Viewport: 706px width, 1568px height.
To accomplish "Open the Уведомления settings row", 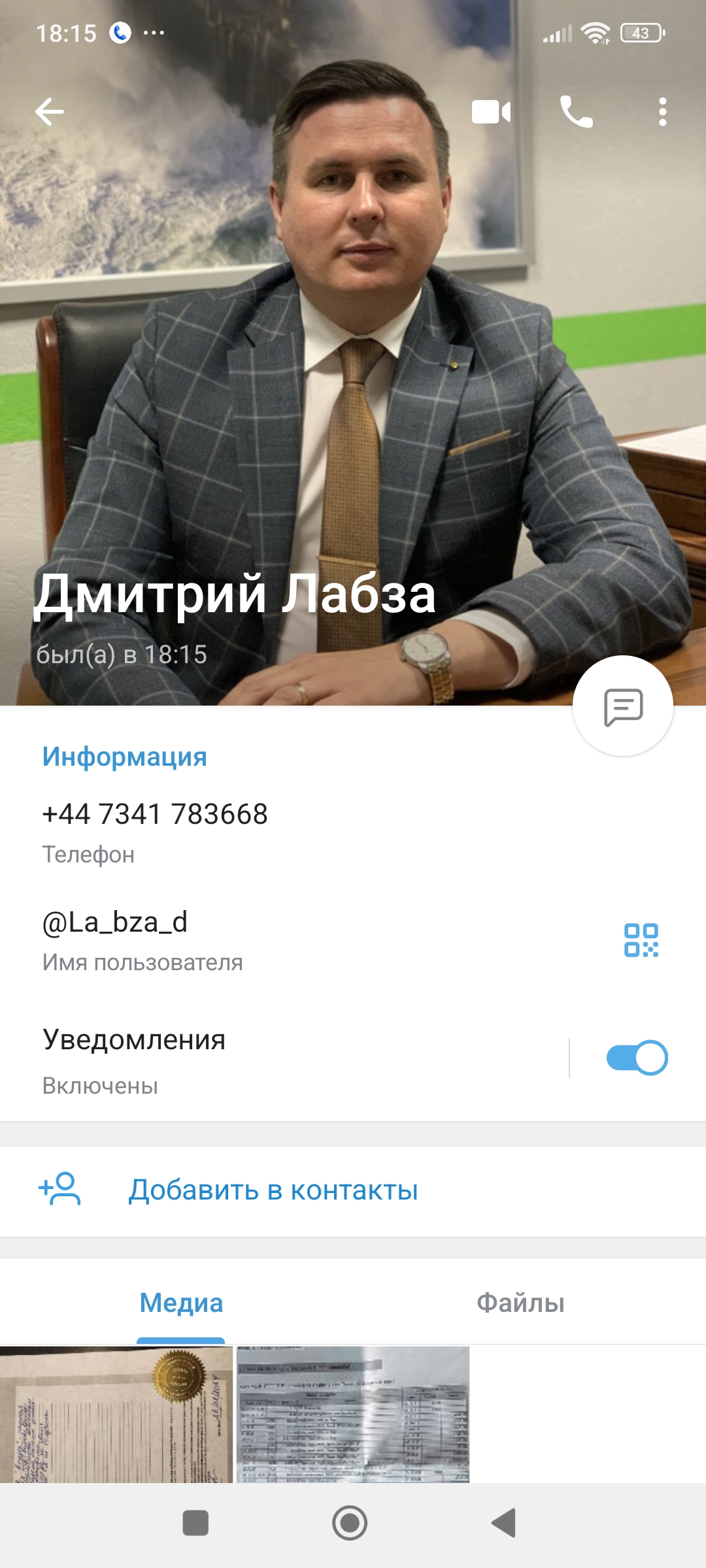I will 261,1058.
